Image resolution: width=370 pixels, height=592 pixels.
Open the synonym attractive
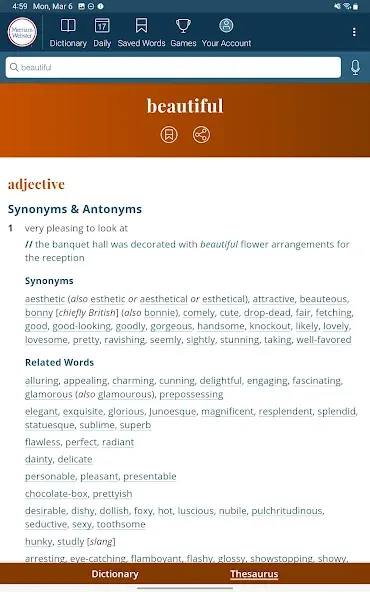click(x=273, y=299)
